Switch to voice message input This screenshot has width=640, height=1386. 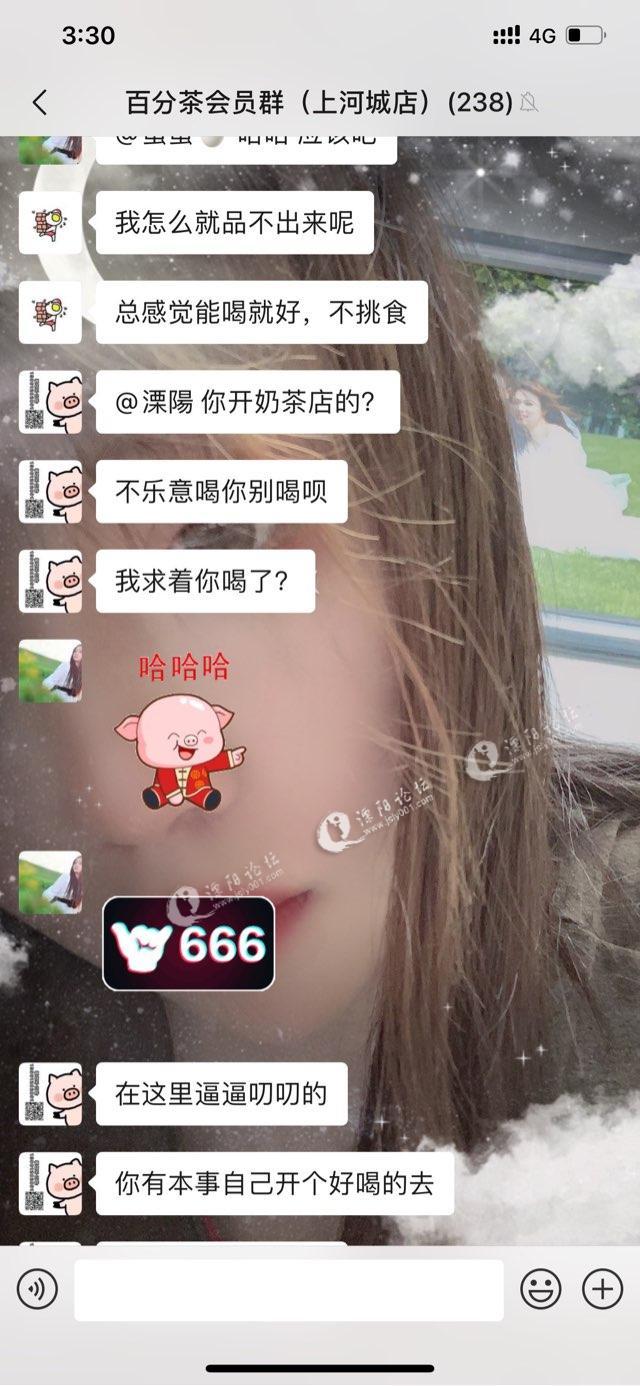[37, 1290]
